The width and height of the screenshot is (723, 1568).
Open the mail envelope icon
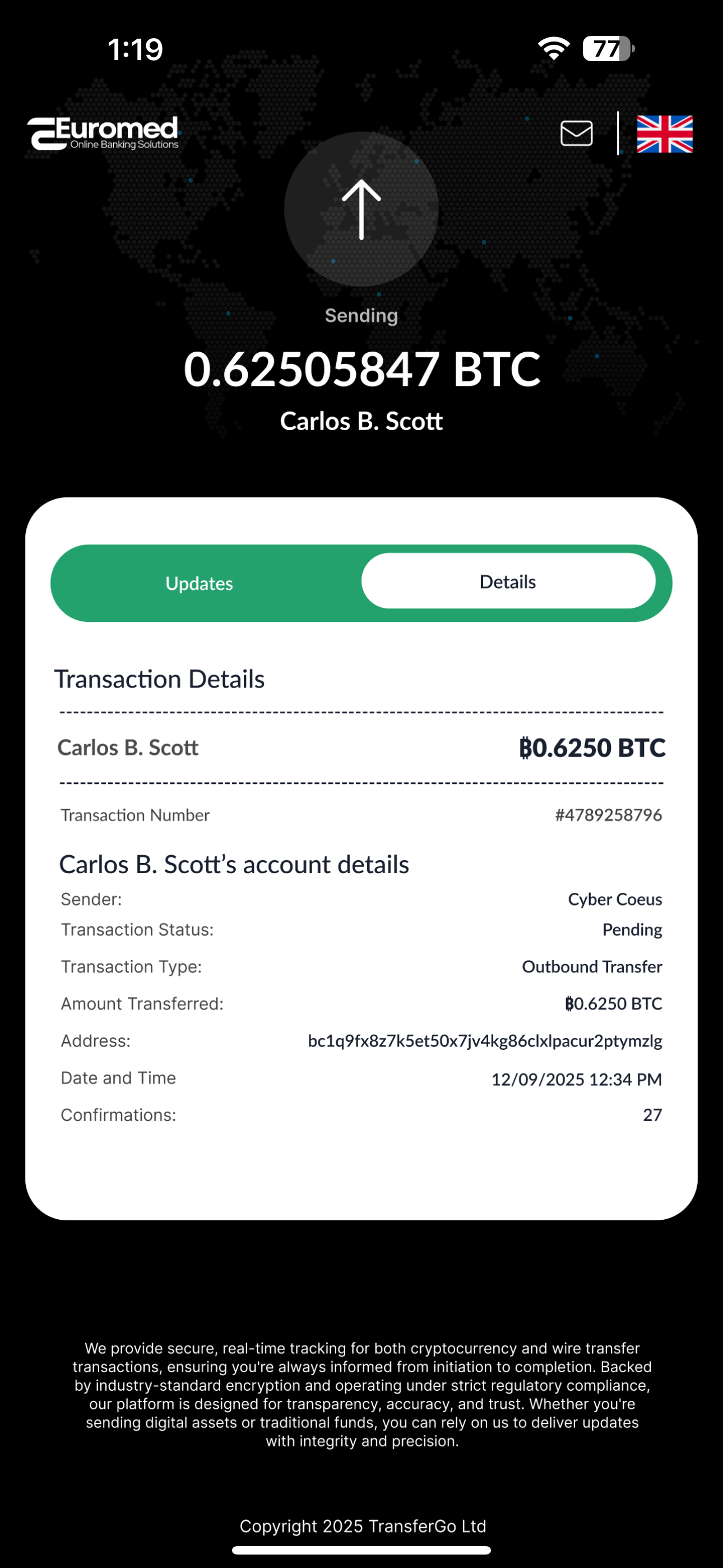576,133
